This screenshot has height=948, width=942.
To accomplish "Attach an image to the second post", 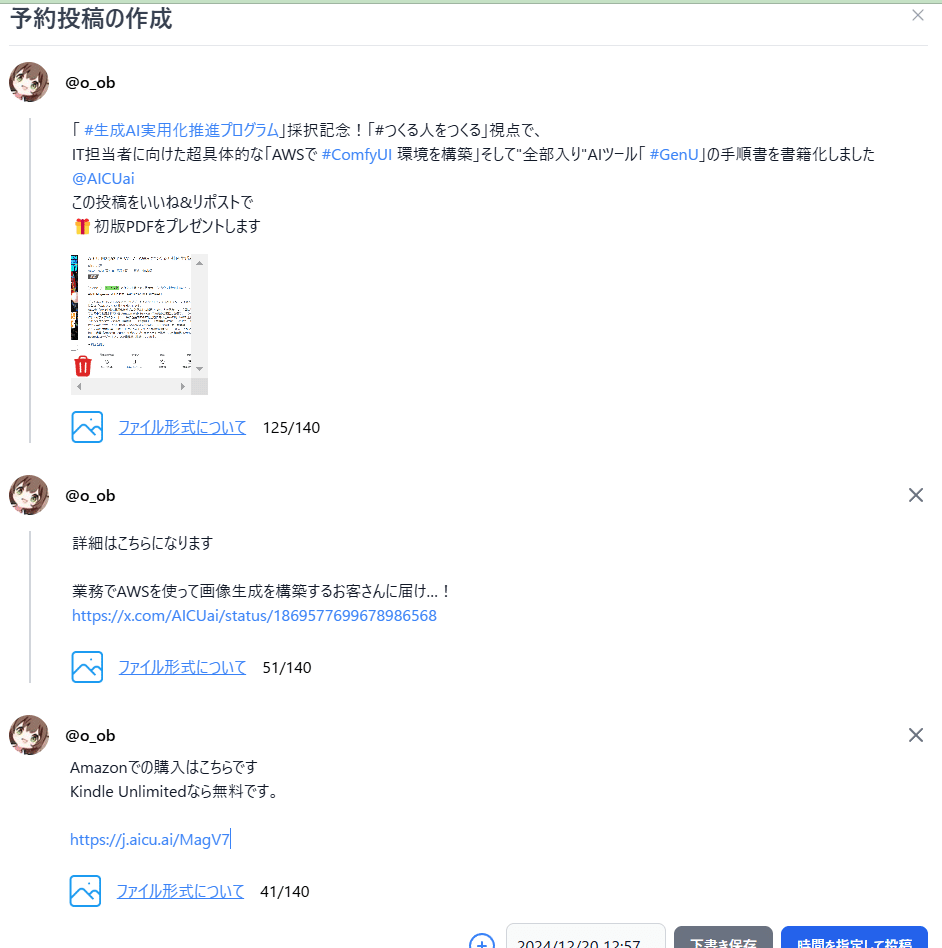I will [86, 667].
